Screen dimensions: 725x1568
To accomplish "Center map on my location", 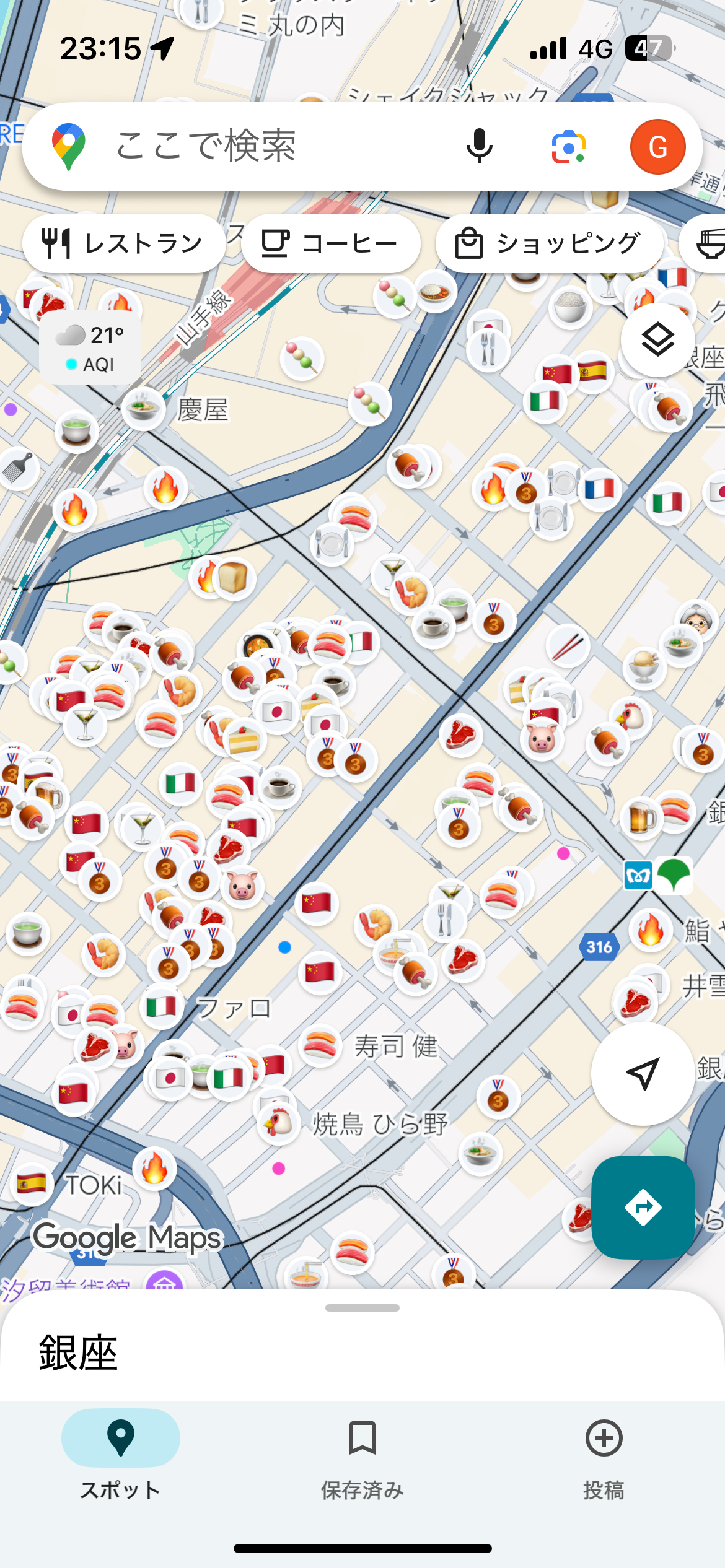I will pyautogui.click(x=643, y=1073).
